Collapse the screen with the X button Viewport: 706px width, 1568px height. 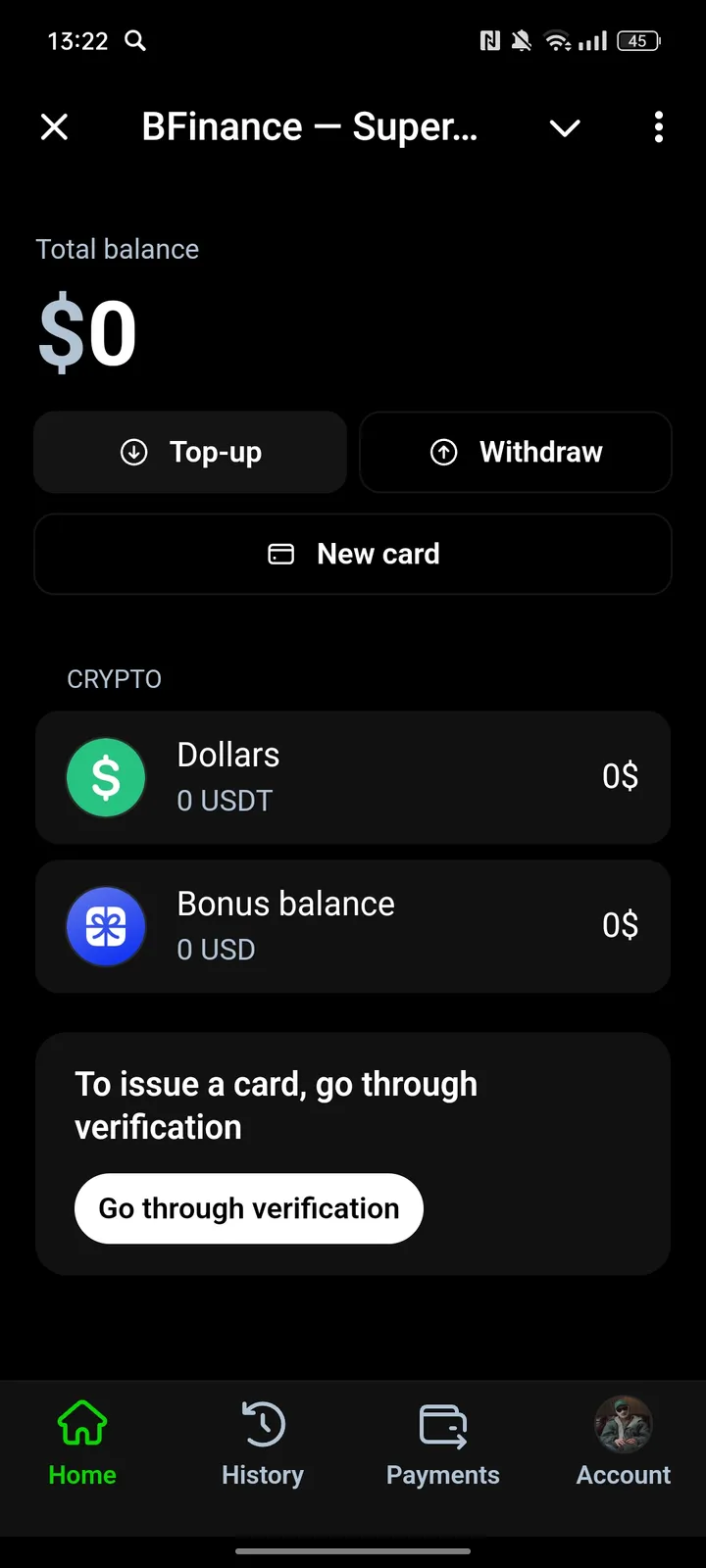click(54, 126)
